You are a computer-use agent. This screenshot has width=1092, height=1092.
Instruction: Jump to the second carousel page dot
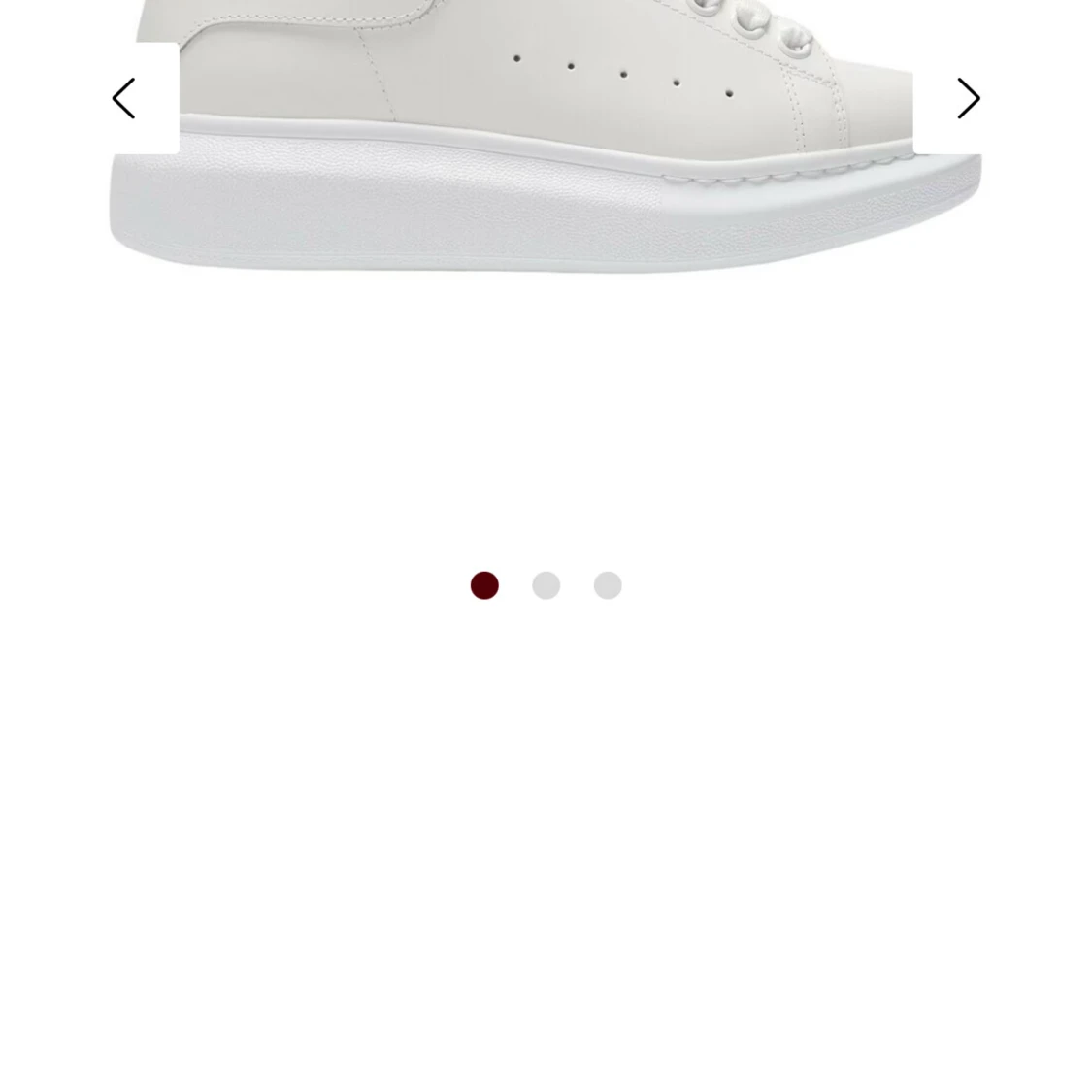(546, 585)
